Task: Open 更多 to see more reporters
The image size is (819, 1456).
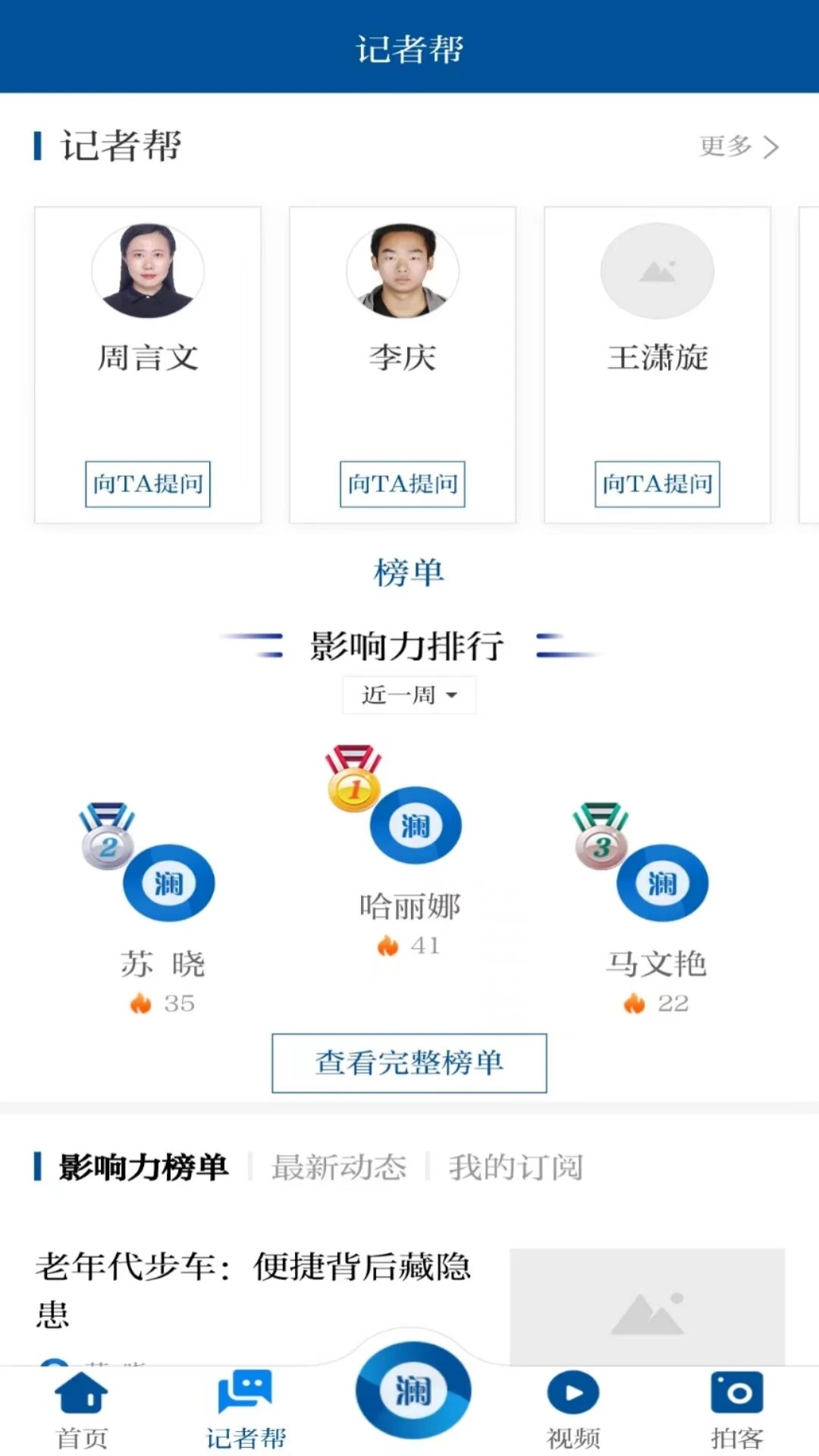Action: 738,146
